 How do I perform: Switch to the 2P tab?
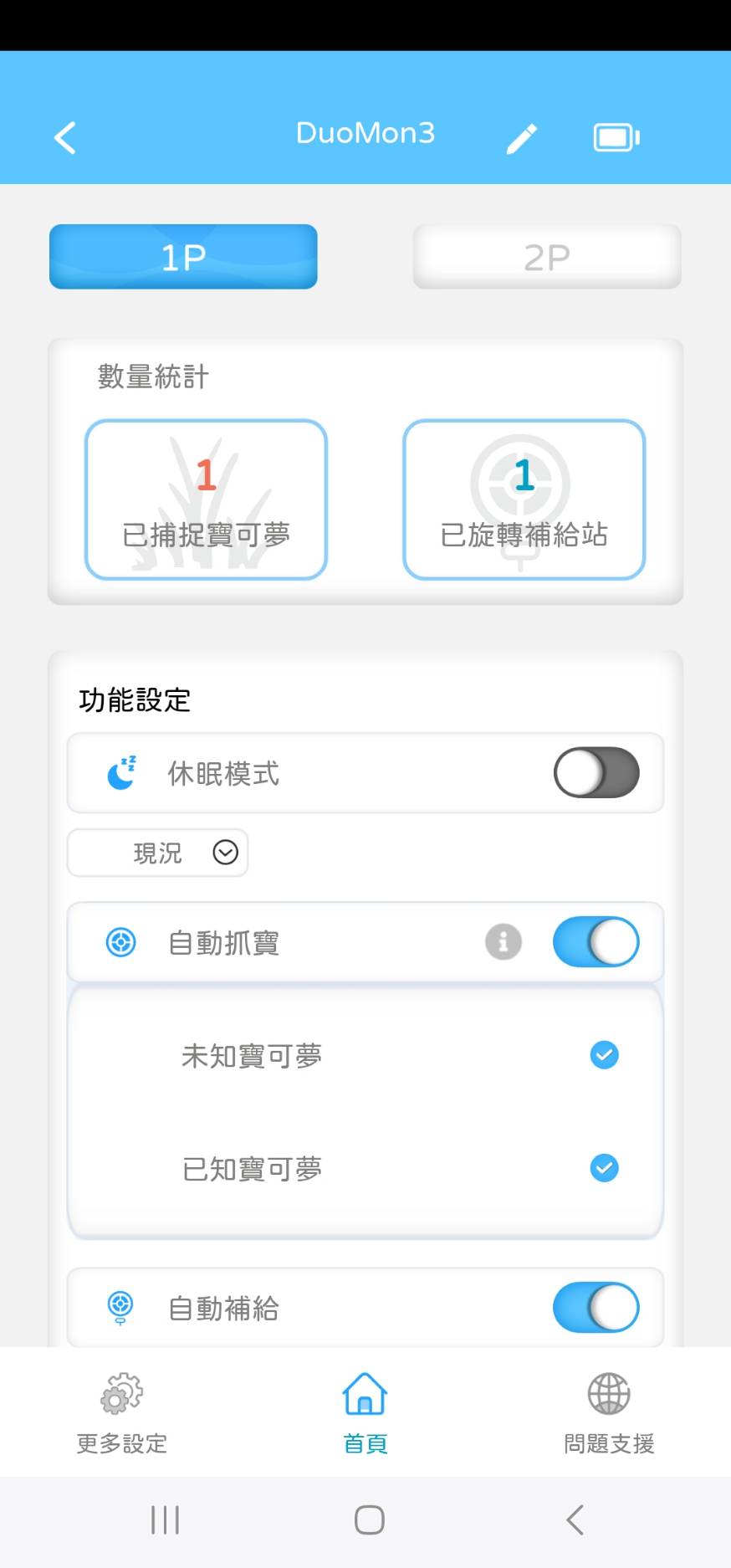pyautogui.click(x=547, y=257)
